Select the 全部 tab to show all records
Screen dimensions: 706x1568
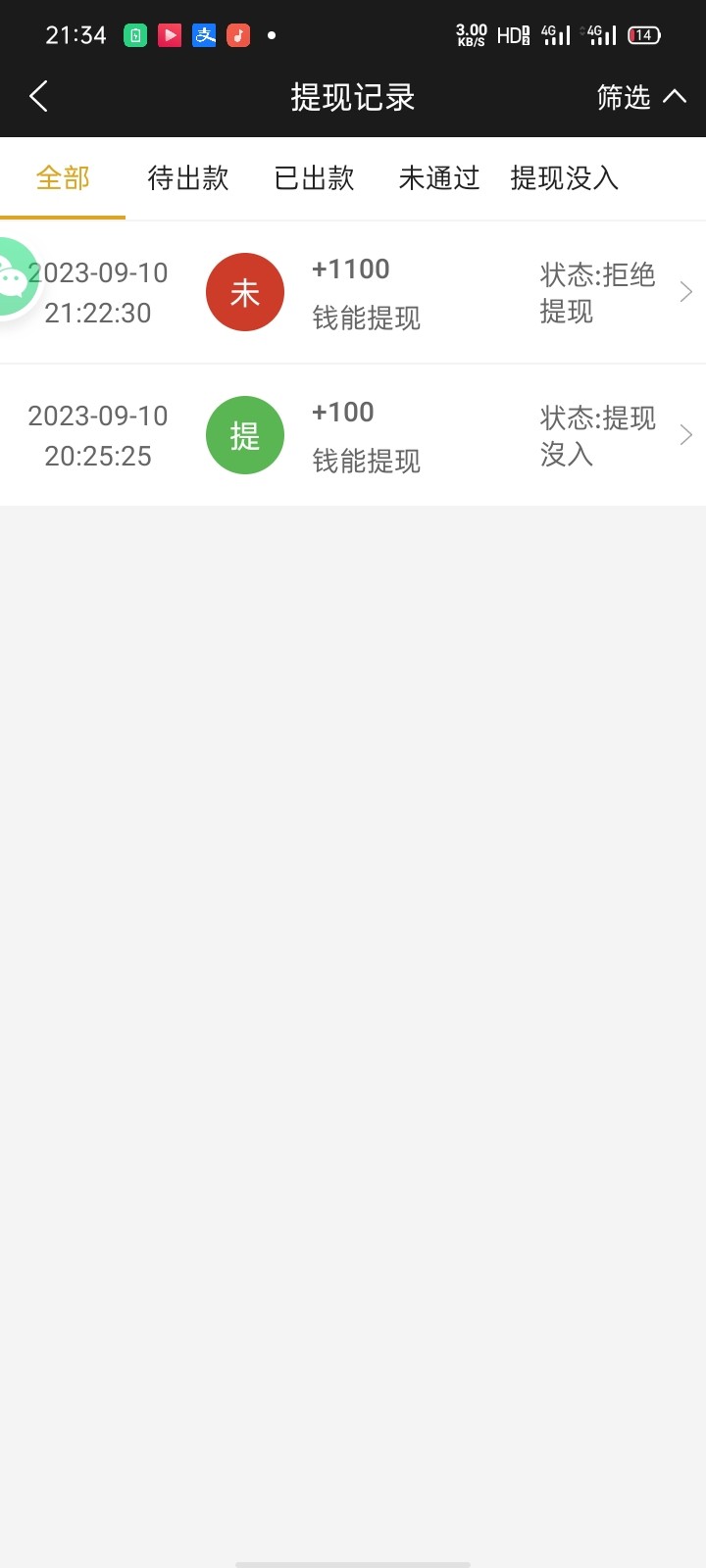pos(62,178)
